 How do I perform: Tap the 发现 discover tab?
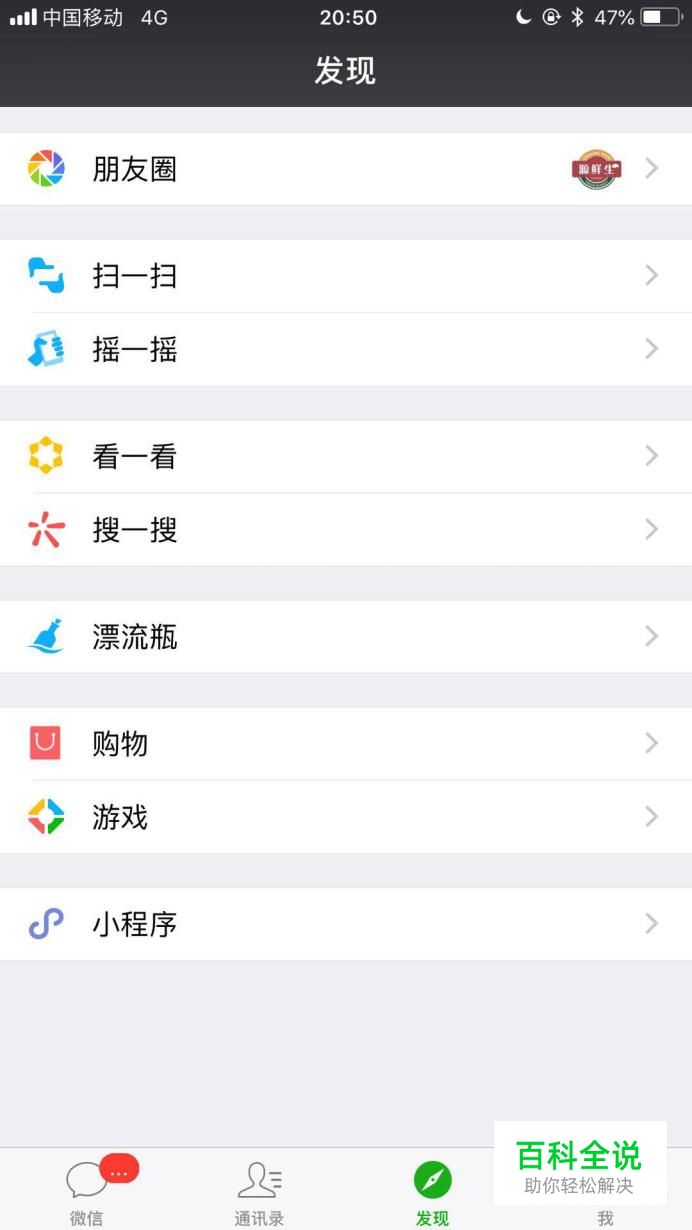click(x=432, y=1190)
